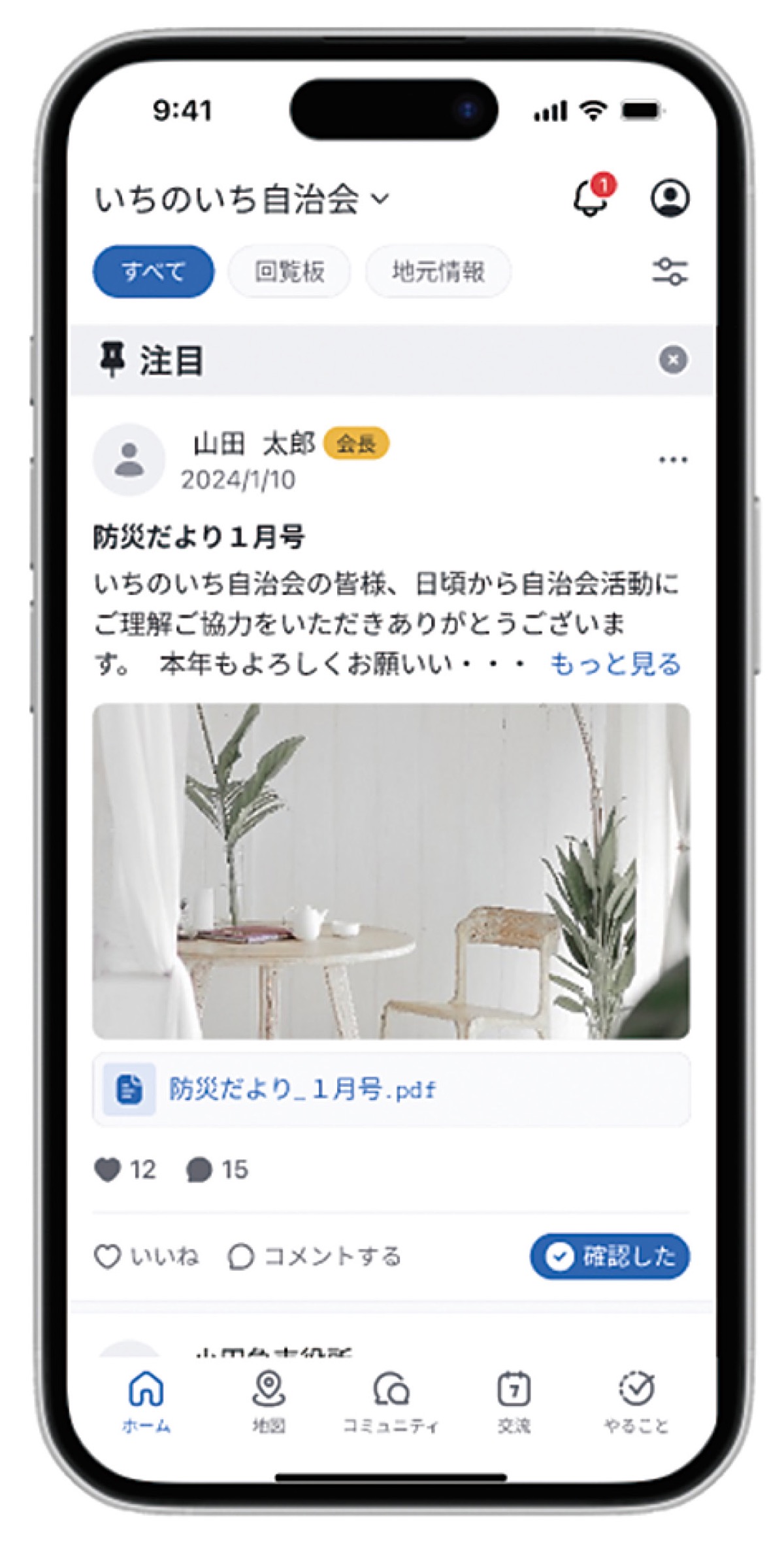Switch to the コミュニティ tab

[391, 1401]
